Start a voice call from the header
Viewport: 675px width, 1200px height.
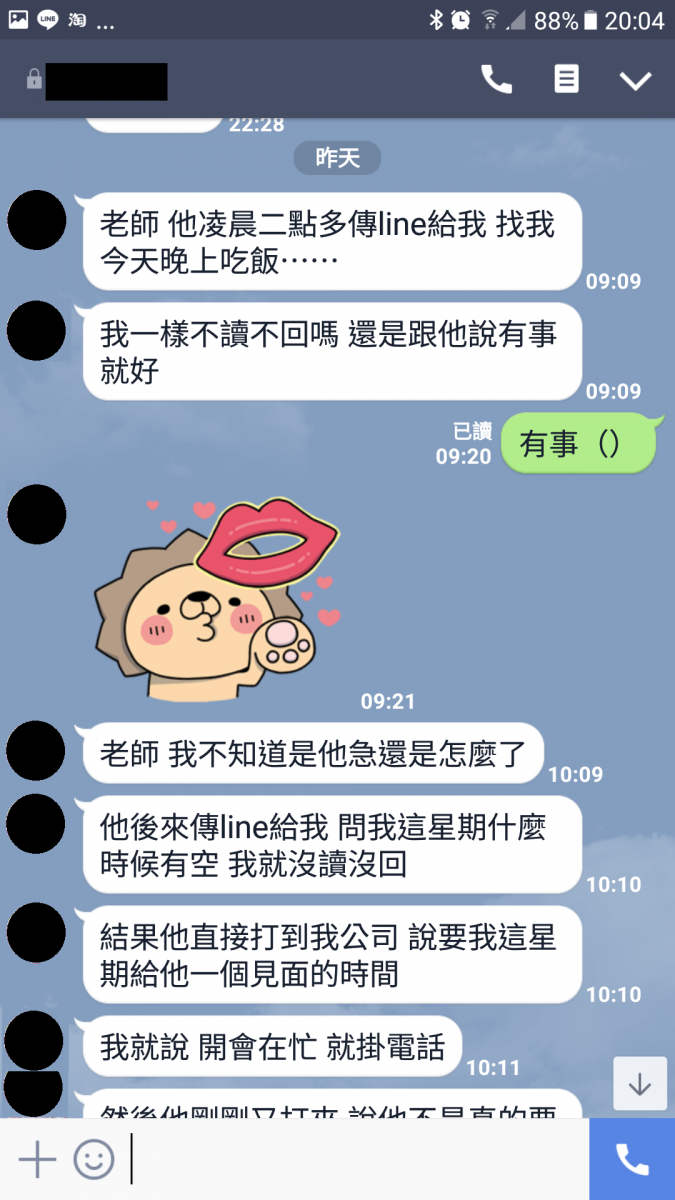point(496,80)
